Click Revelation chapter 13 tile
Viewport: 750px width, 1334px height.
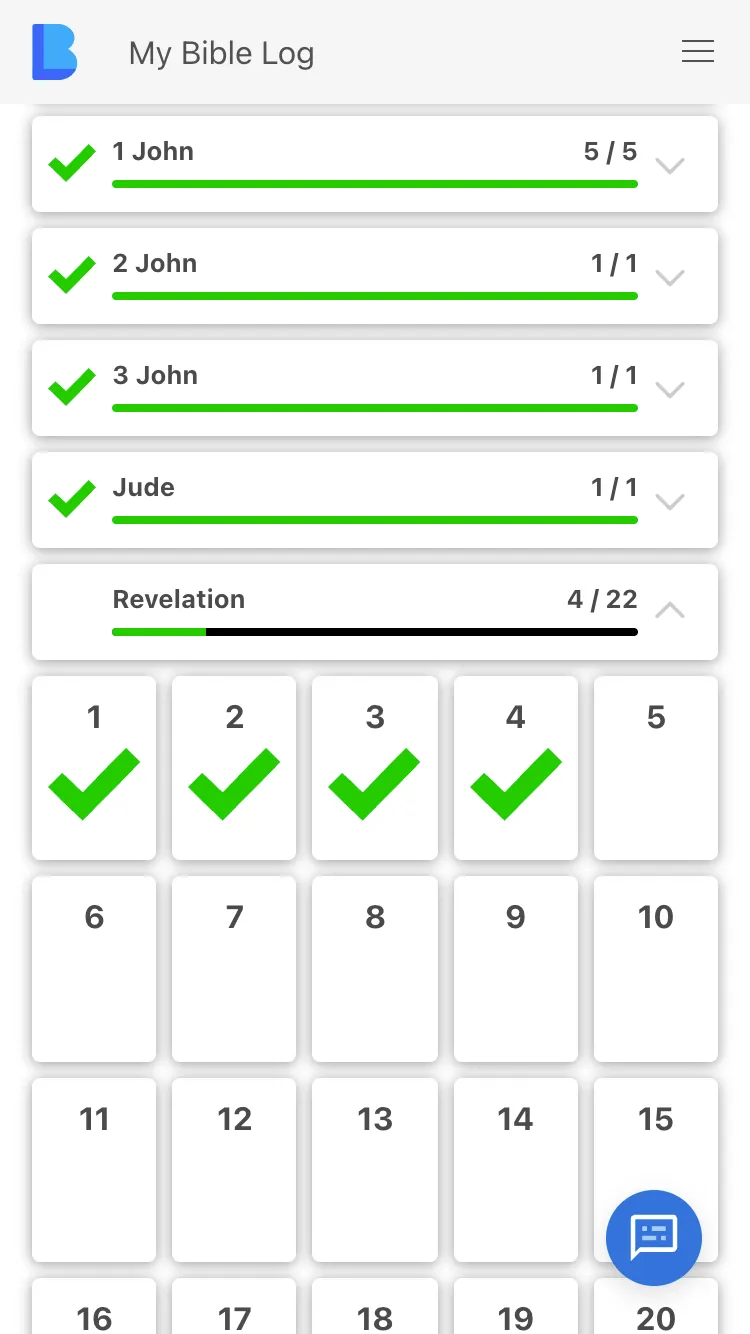pos(375,1170)
